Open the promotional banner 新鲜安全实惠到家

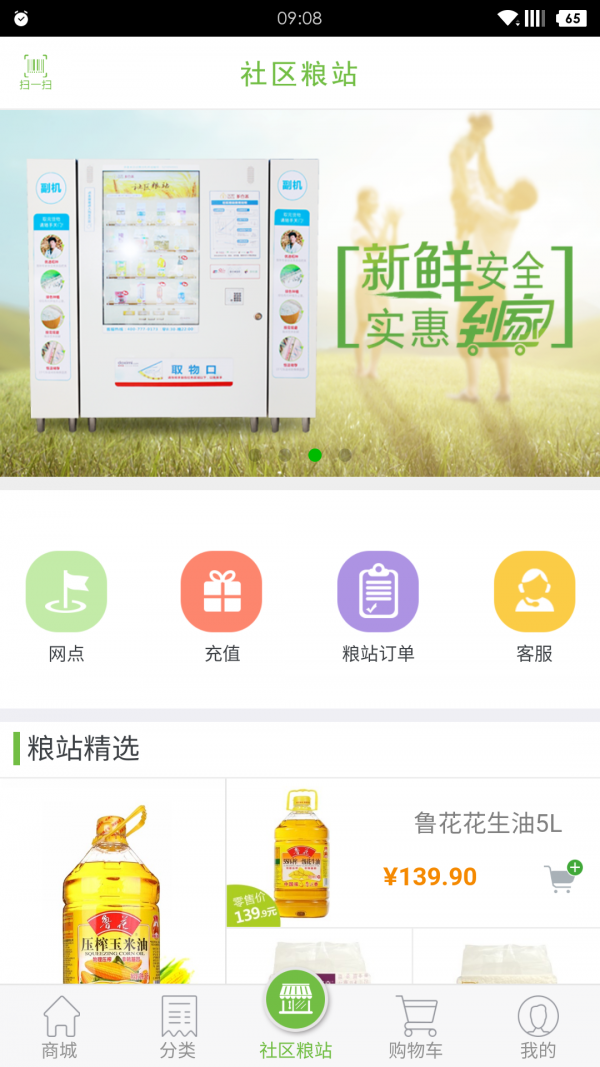point(300,292)
